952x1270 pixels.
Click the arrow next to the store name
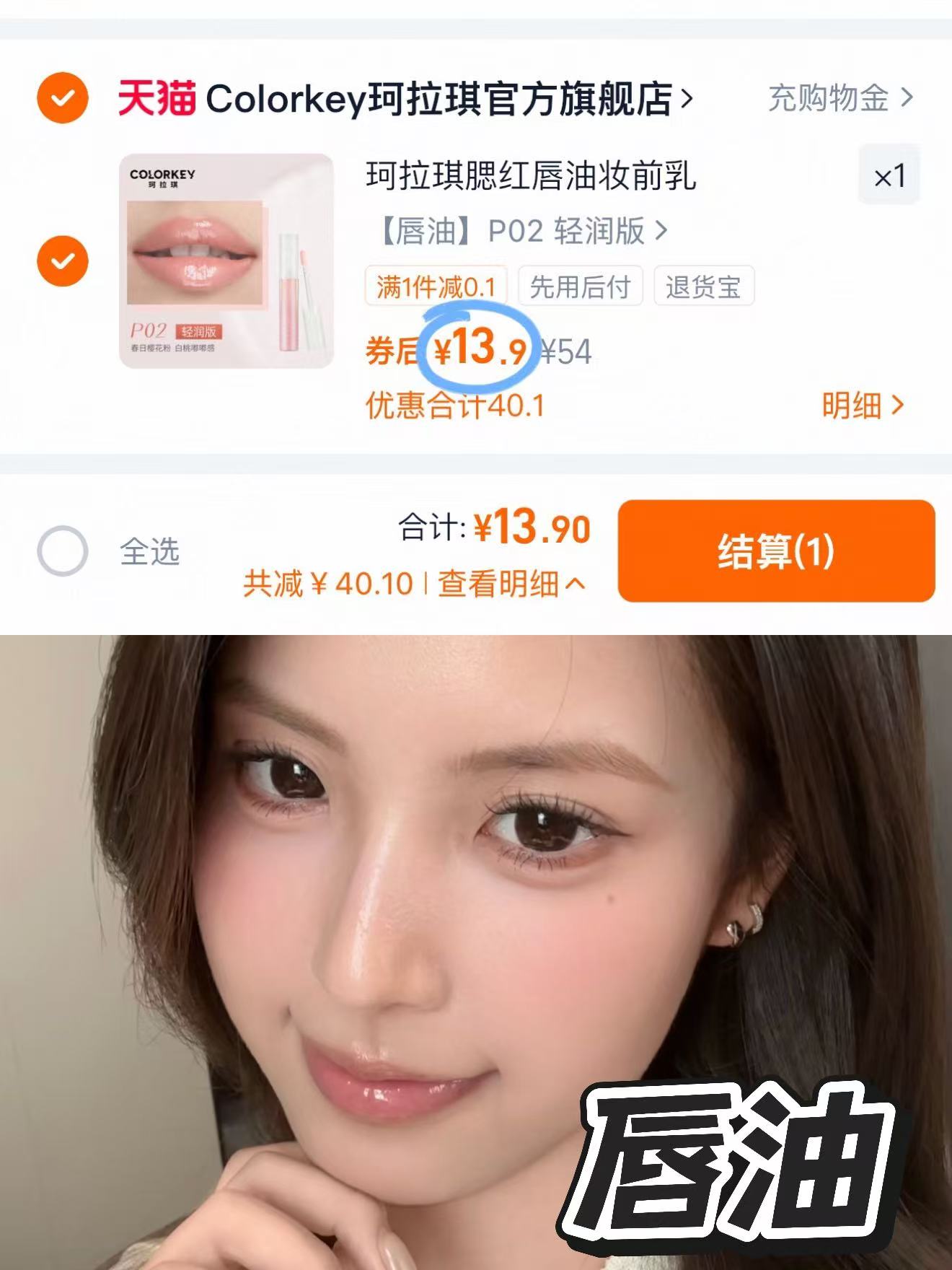tap(687, 100)
